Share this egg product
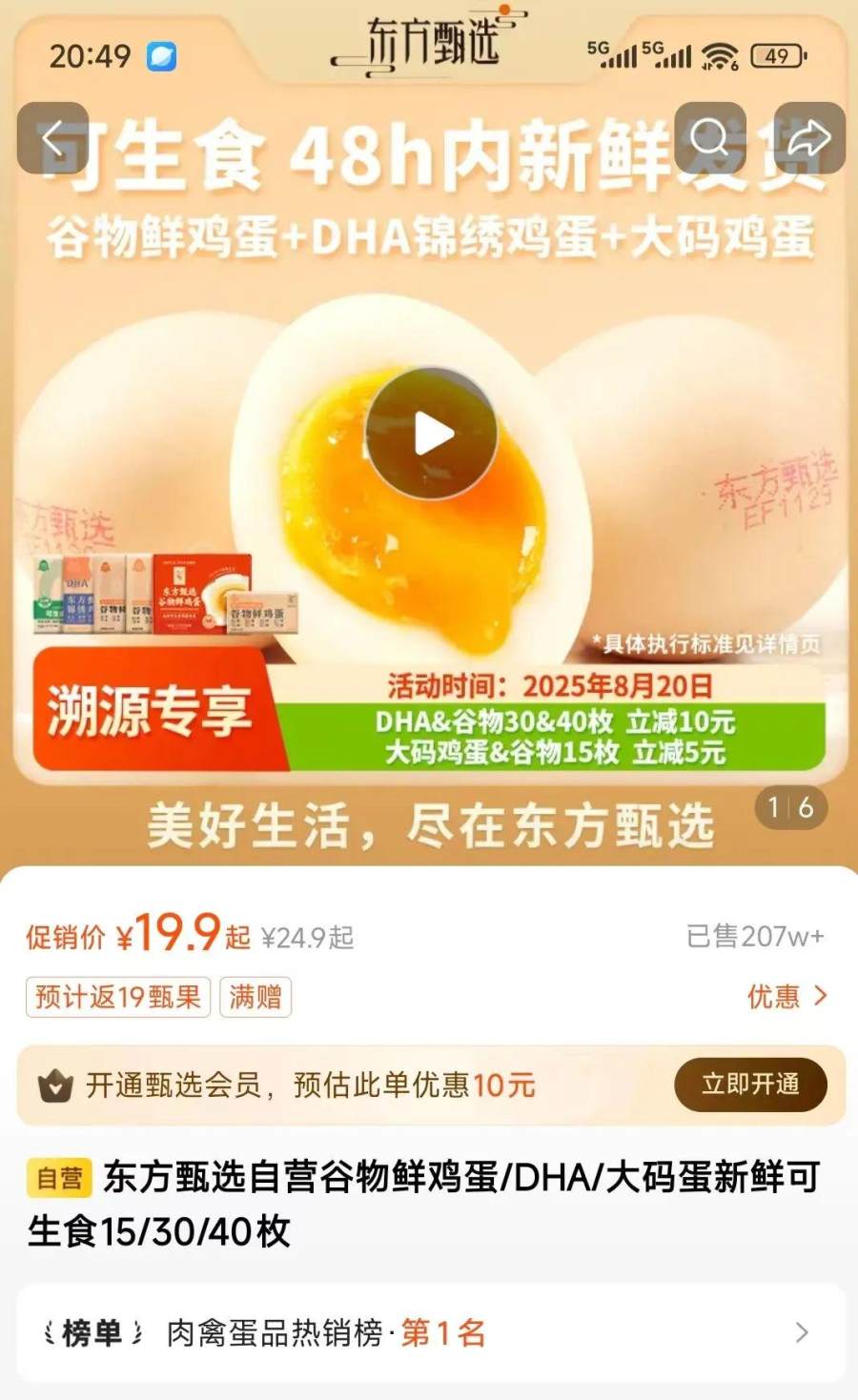This screenshot has height=1400, width=858. tap(808, 138)
